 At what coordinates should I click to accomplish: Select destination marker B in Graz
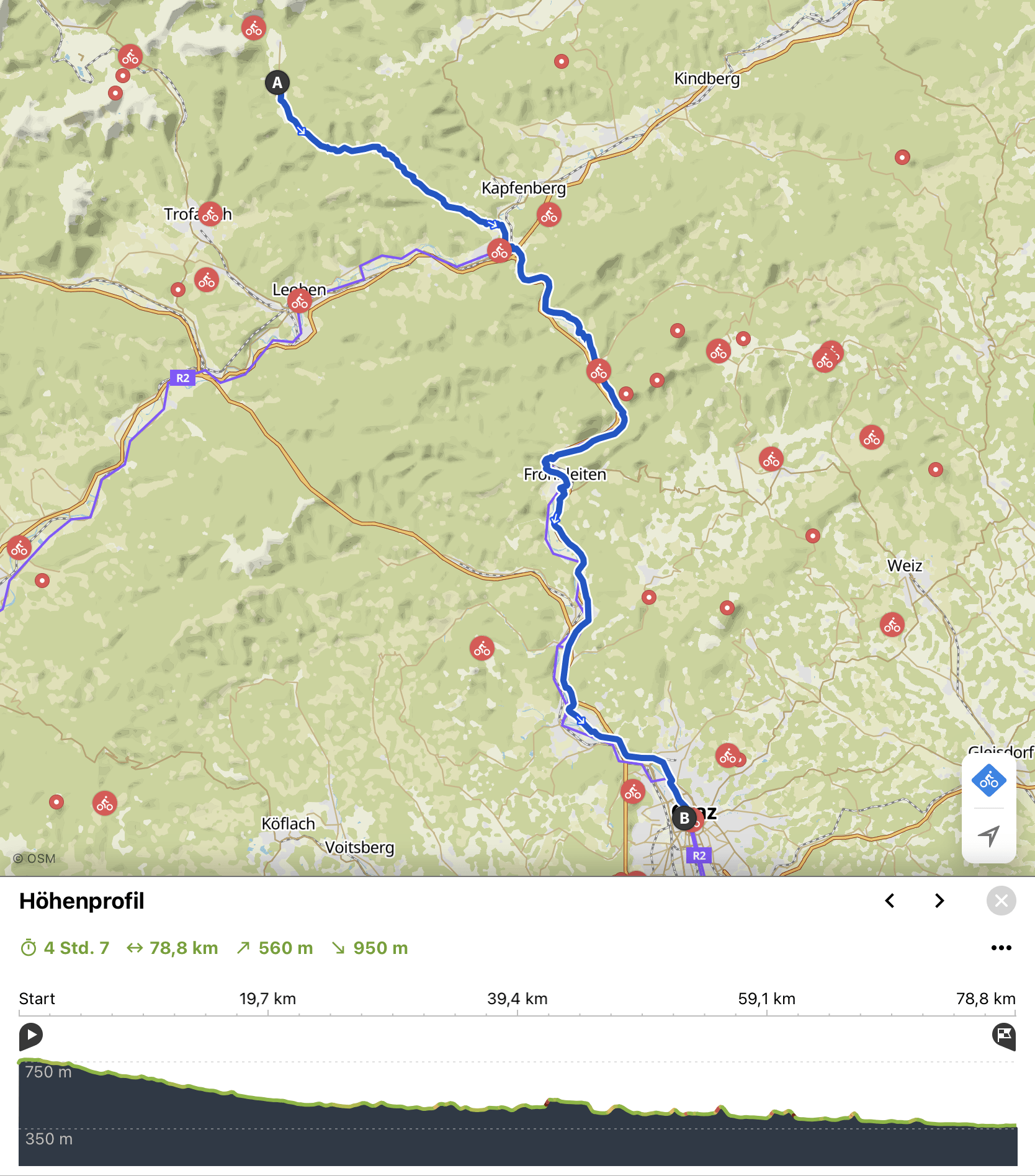pos(684,818)
